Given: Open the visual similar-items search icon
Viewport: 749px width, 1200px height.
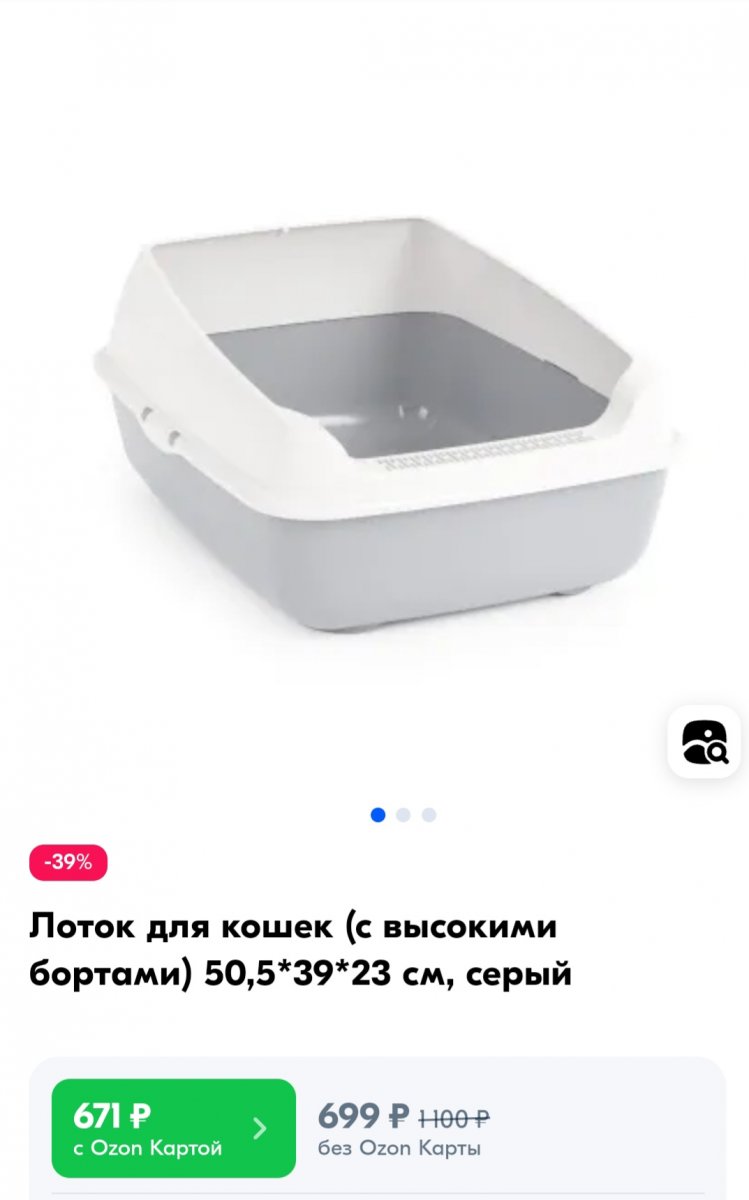Looking at the screenshot, I should (x=704, y=741).
